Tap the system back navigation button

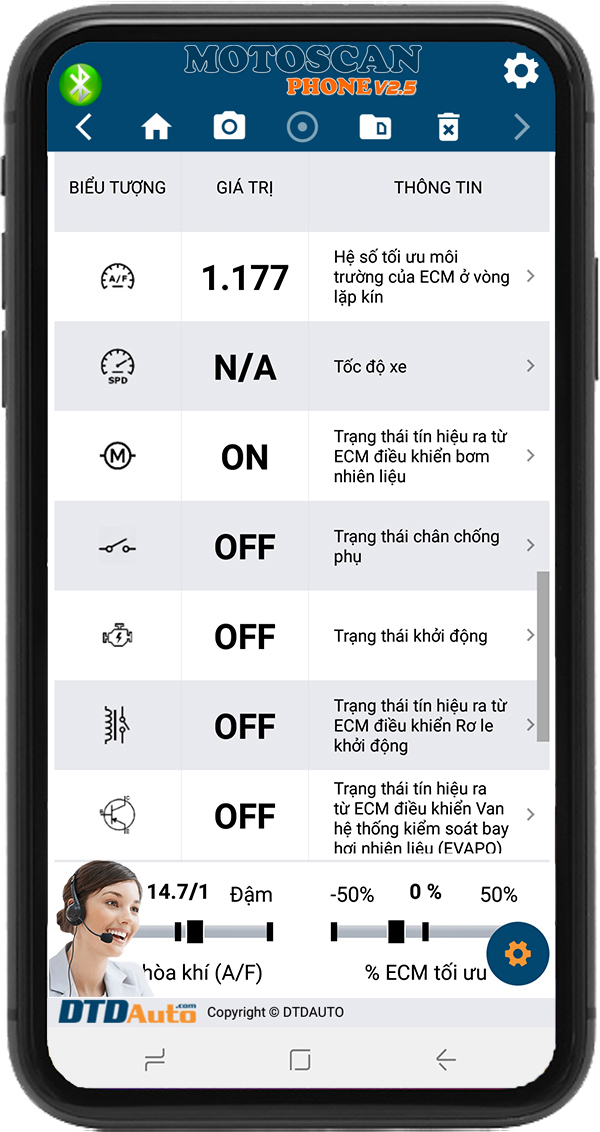coord(445,1060)
